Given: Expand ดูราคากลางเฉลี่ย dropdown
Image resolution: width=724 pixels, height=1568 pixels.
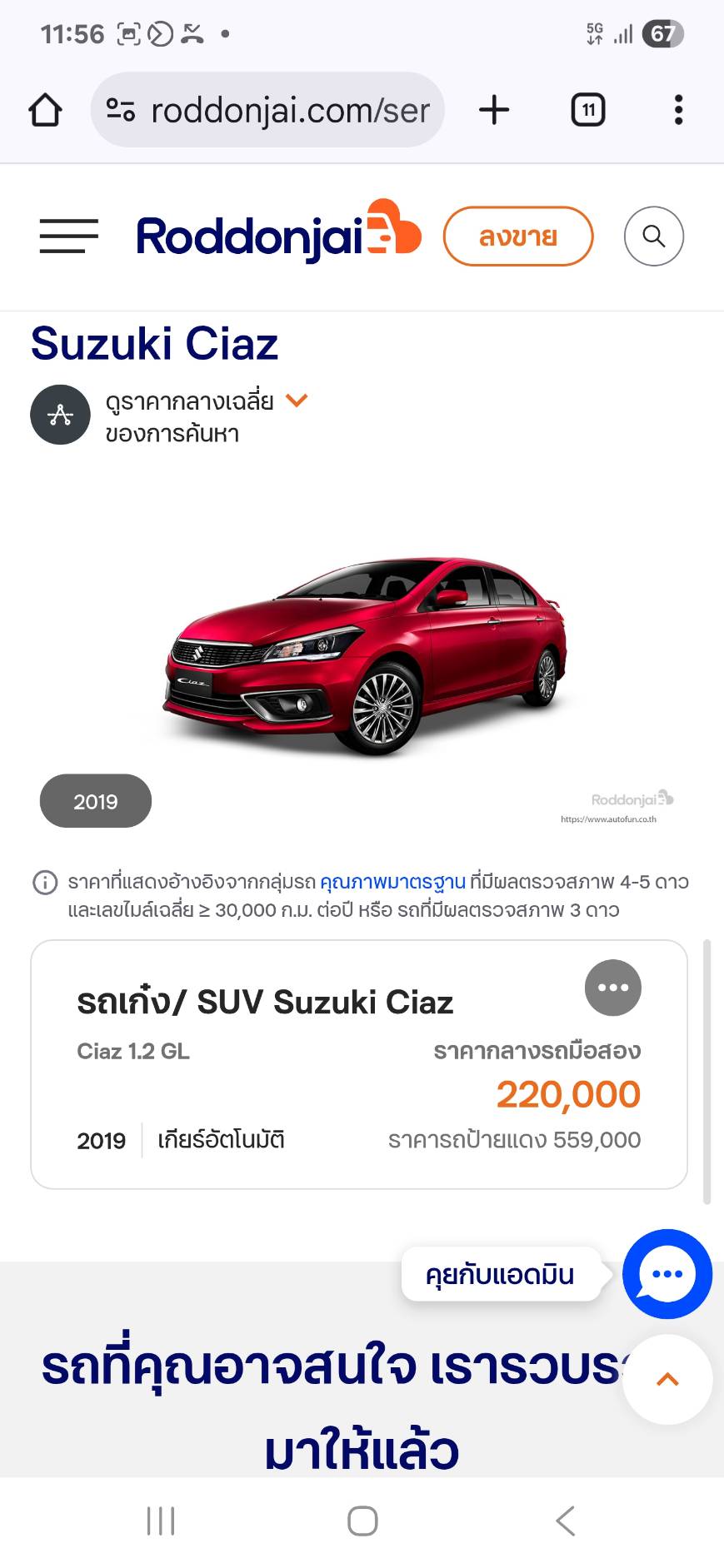Looking at the screenshot, I should coord(296,401).
